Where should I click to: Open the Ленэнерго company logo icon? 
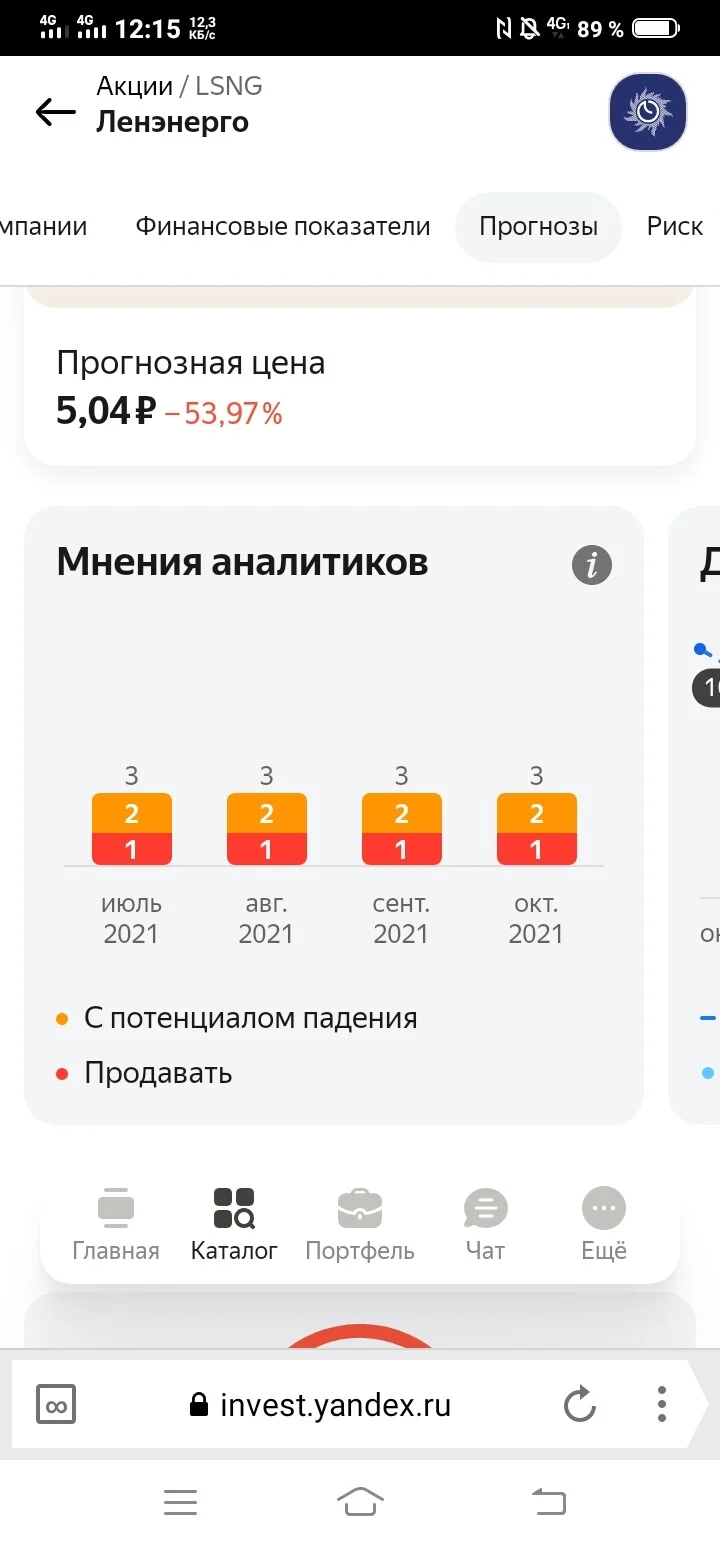click(x=648, y=112)
